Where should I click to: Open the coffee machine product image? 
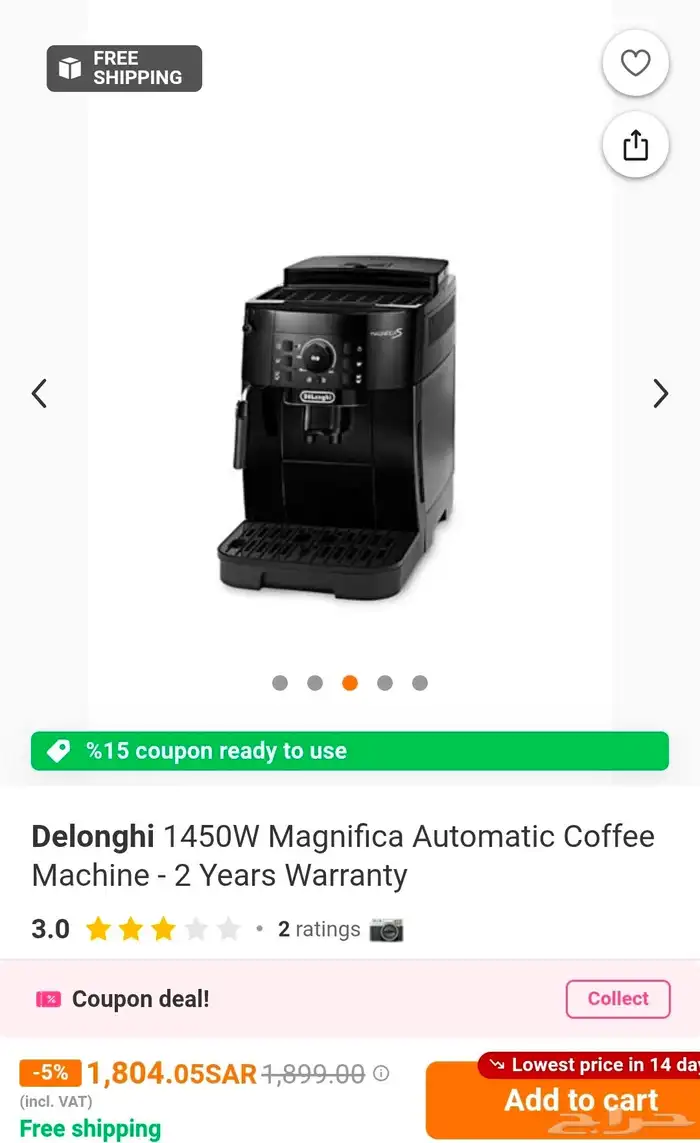(x=340, y=430)
